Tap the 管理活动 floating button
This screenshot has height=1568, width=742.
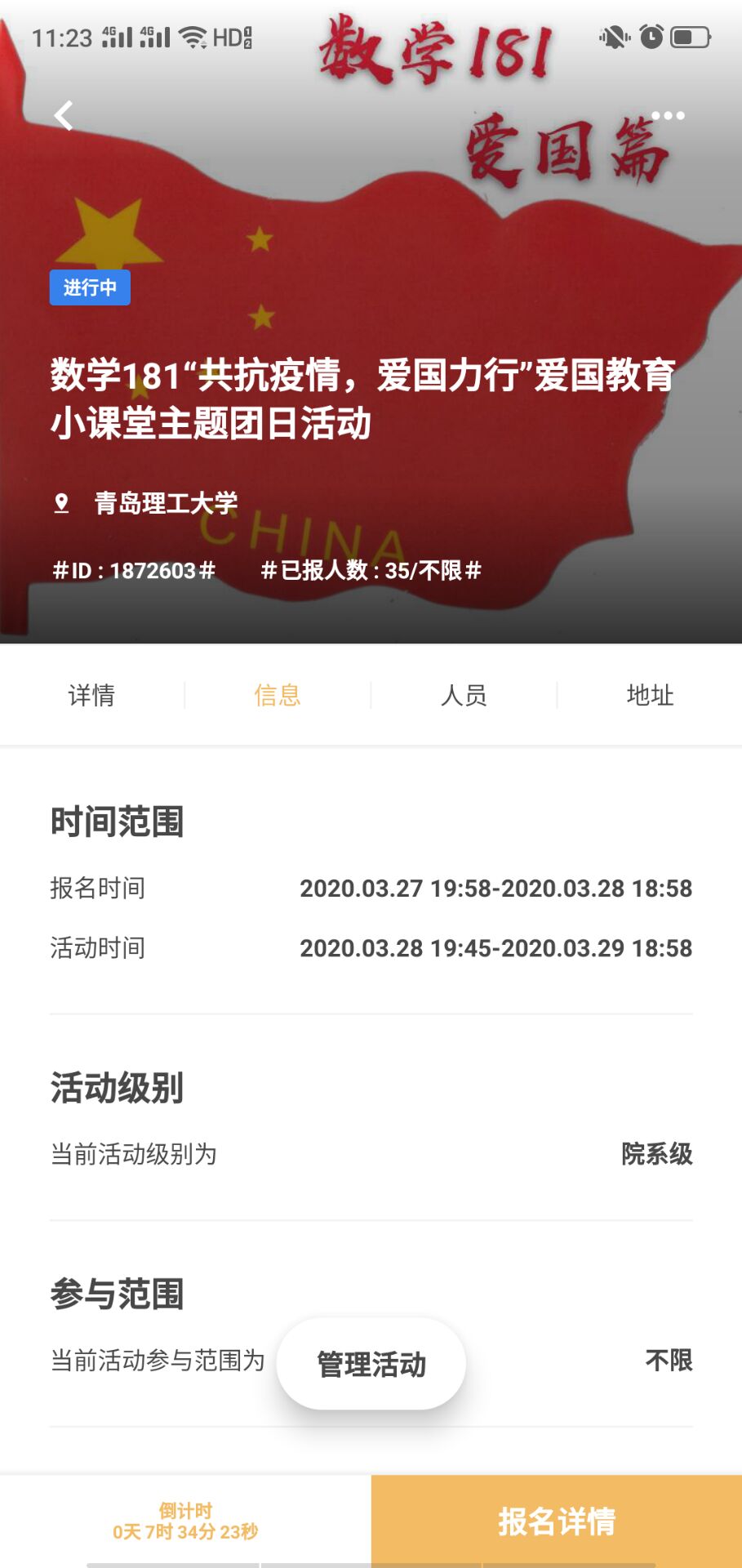(x=371, y=1364)
